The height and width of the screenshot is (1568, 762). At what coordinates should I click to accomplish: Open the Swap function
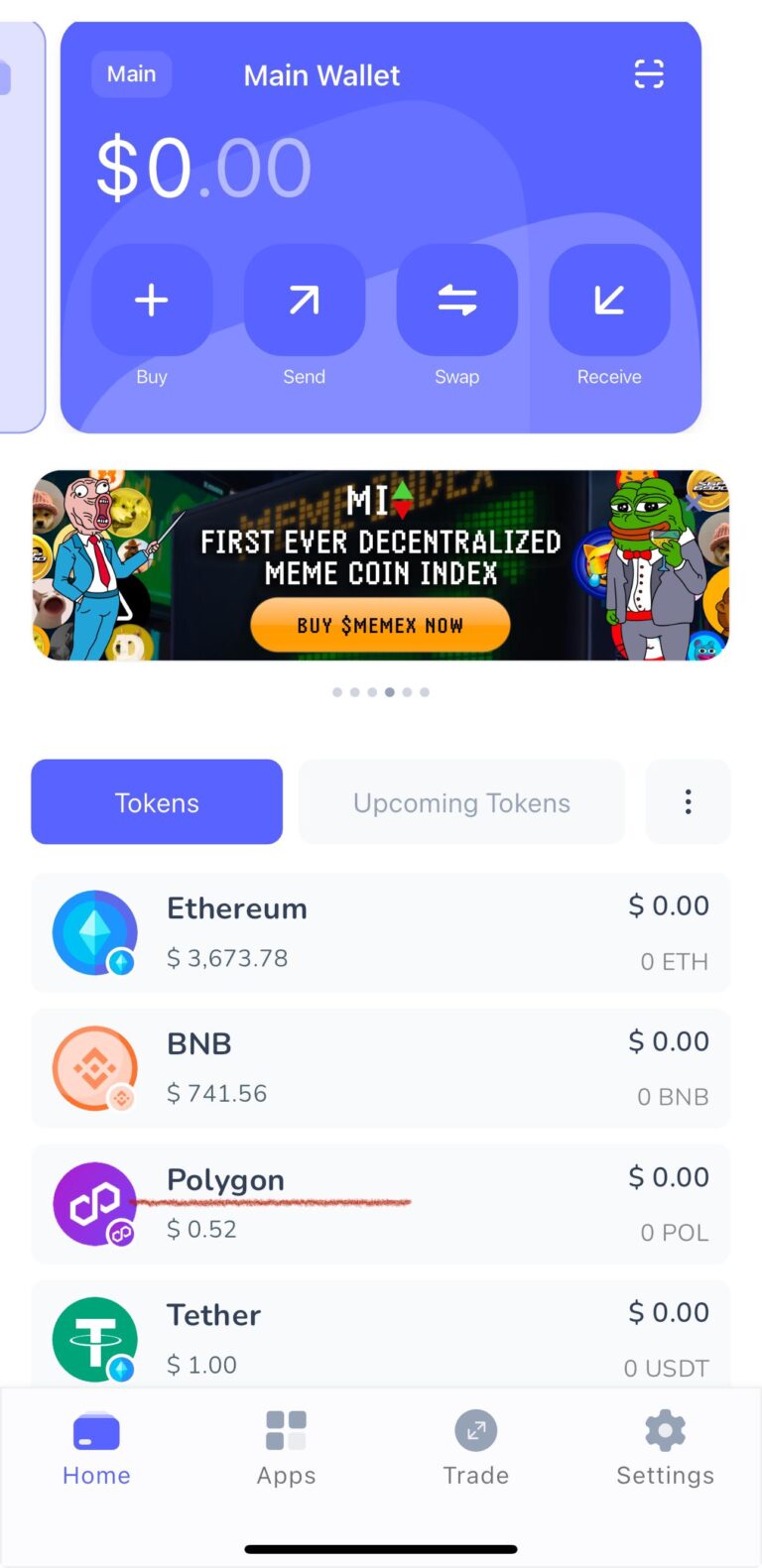(457, 300)
